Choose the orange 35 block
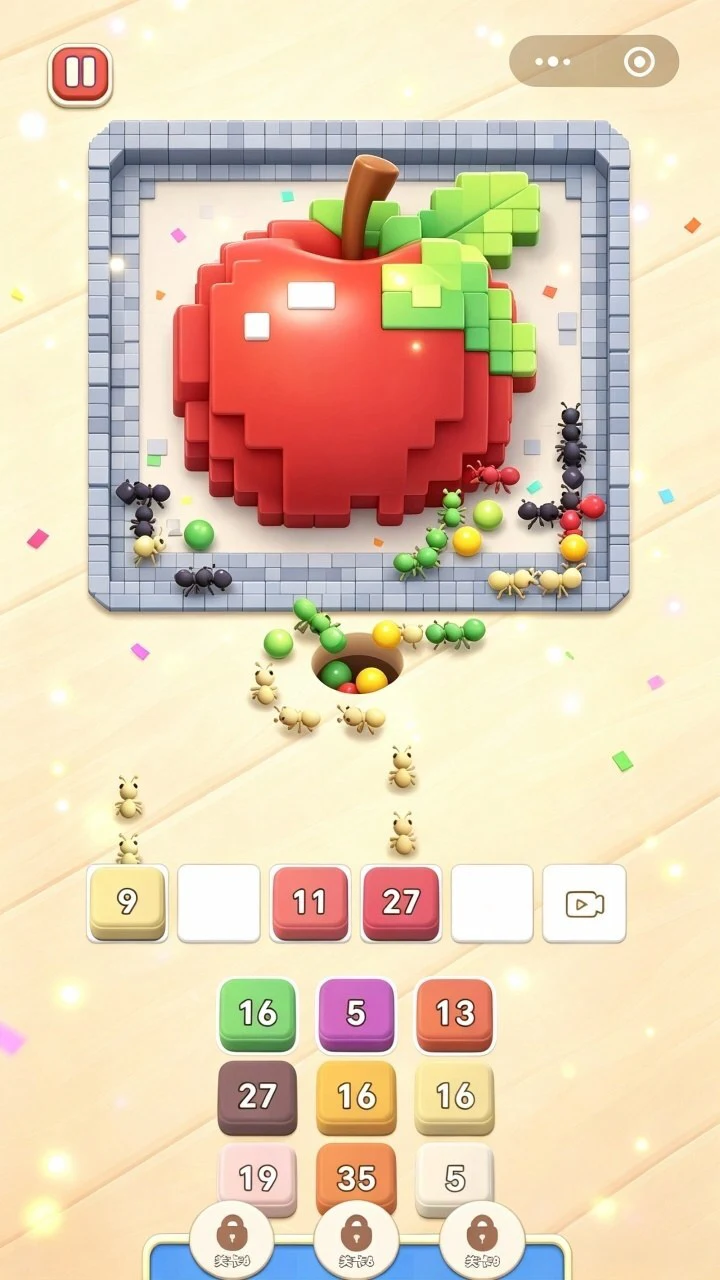720x1280 pixels. click(356, 1178)
